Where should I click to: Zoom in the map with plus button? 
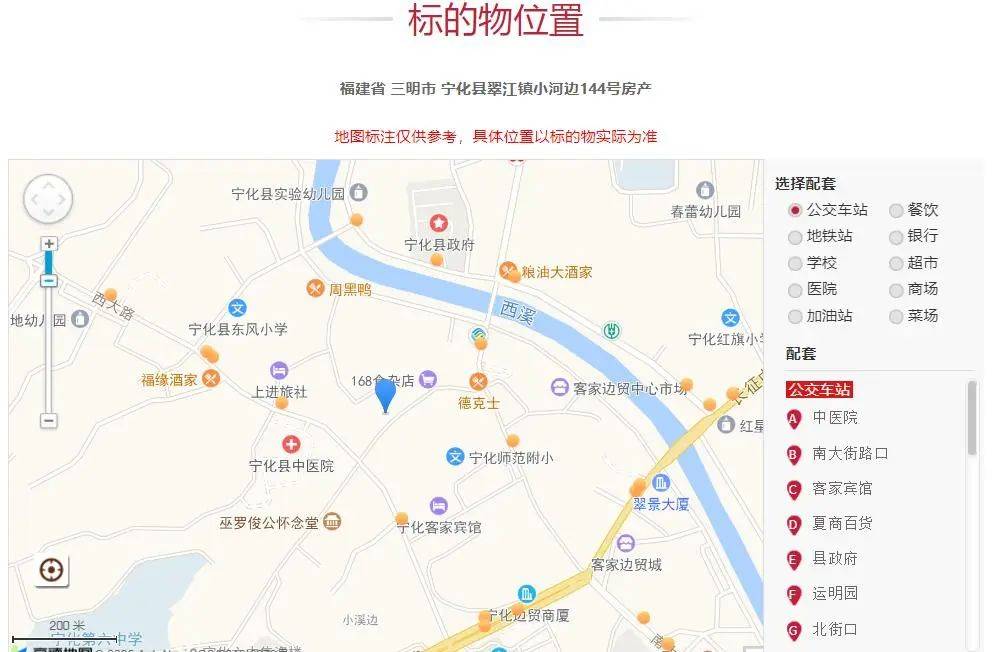pos(49,244)
